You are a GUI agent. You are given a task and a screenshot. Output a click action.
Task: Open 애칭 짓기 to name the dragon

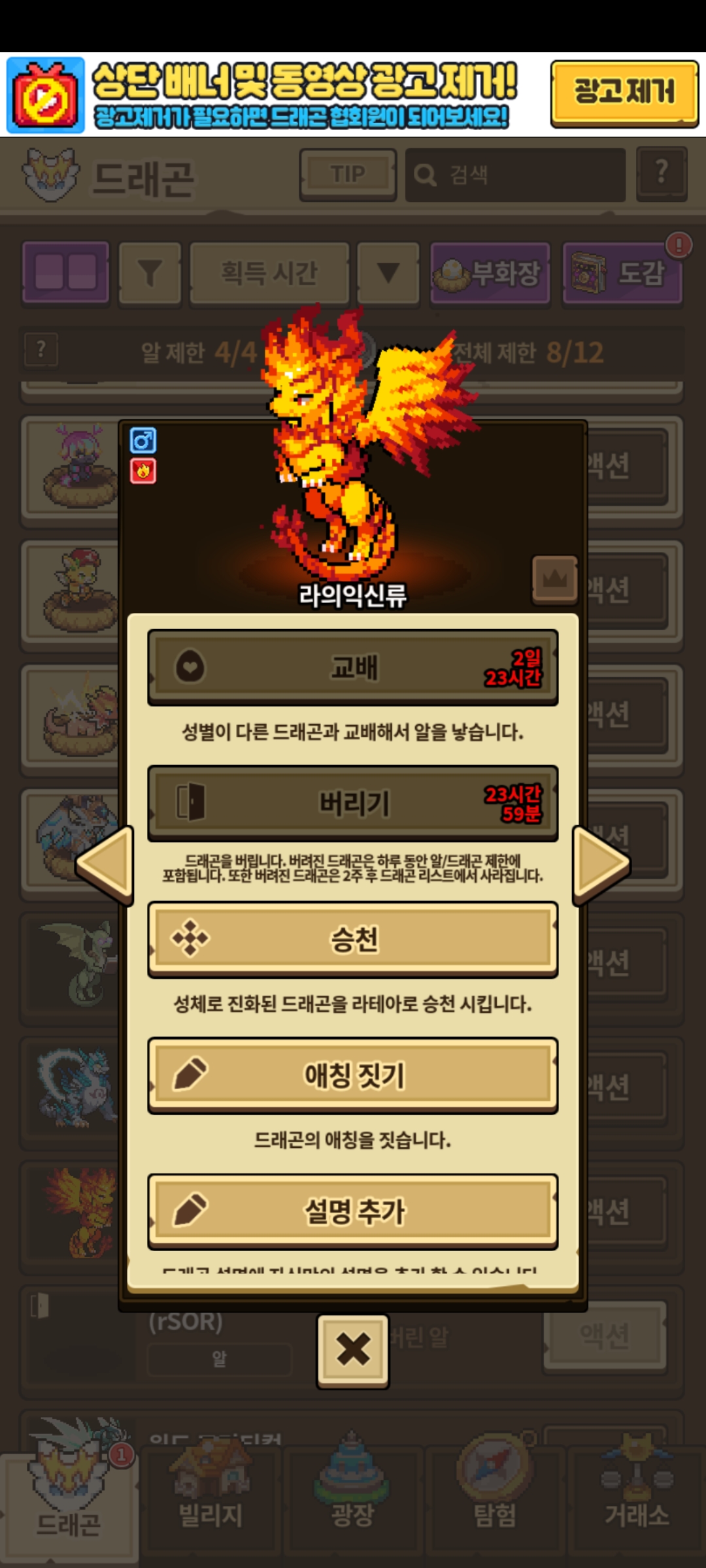pyautogui.click(x=353, y=1075)
